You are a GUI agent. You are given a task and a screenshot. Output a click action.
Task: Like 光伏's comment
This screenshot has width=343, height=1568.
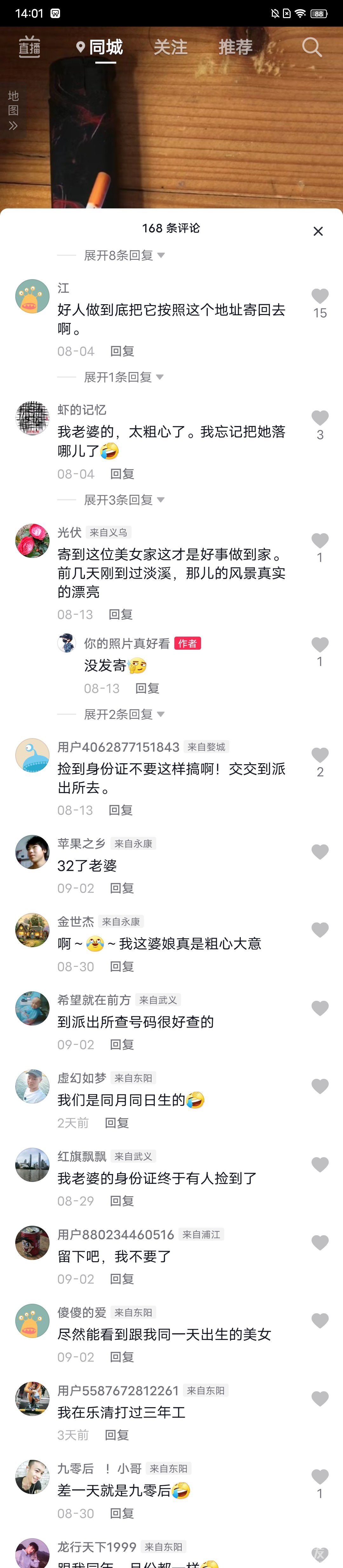pyautogui.click(x=320, y=541)
